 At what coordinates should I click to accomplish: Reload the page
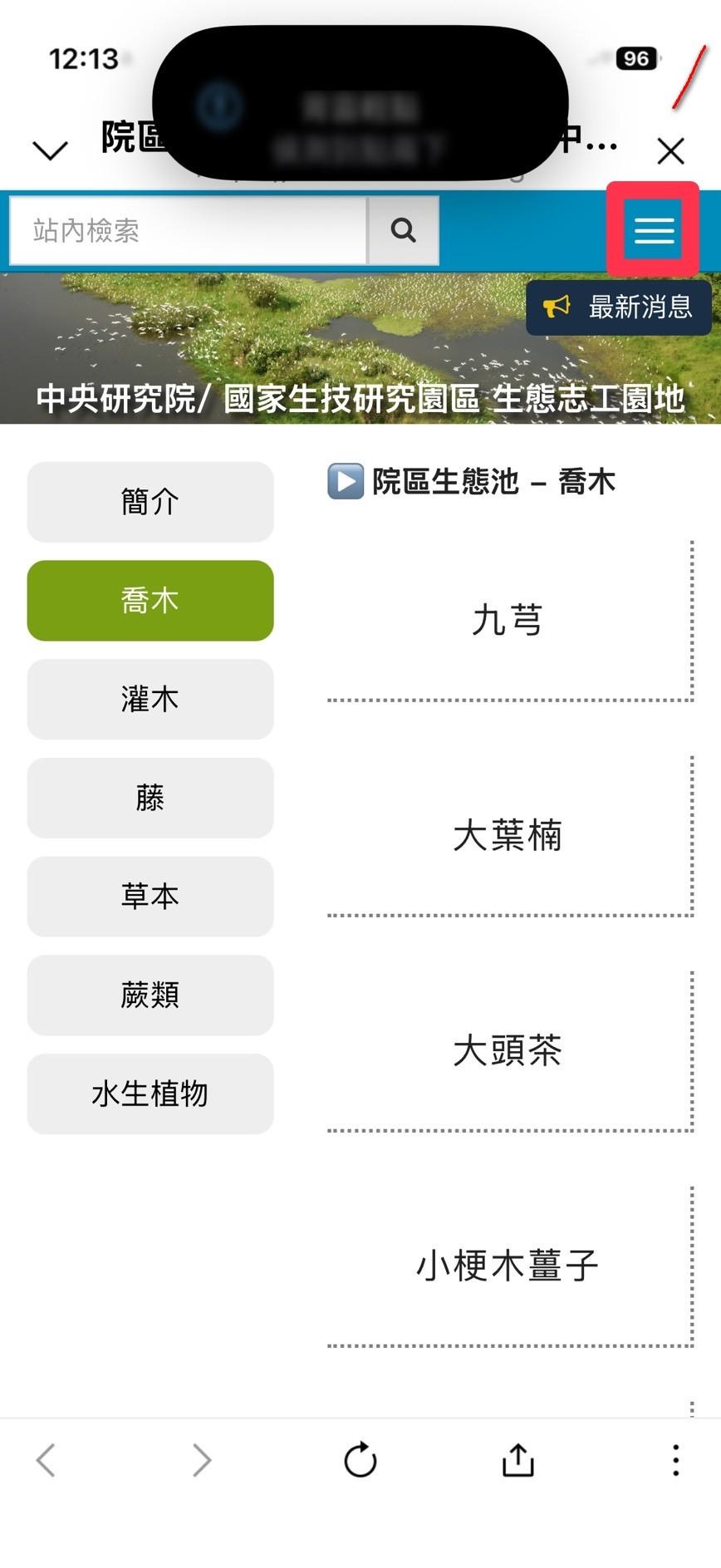tap(360, 1460)
